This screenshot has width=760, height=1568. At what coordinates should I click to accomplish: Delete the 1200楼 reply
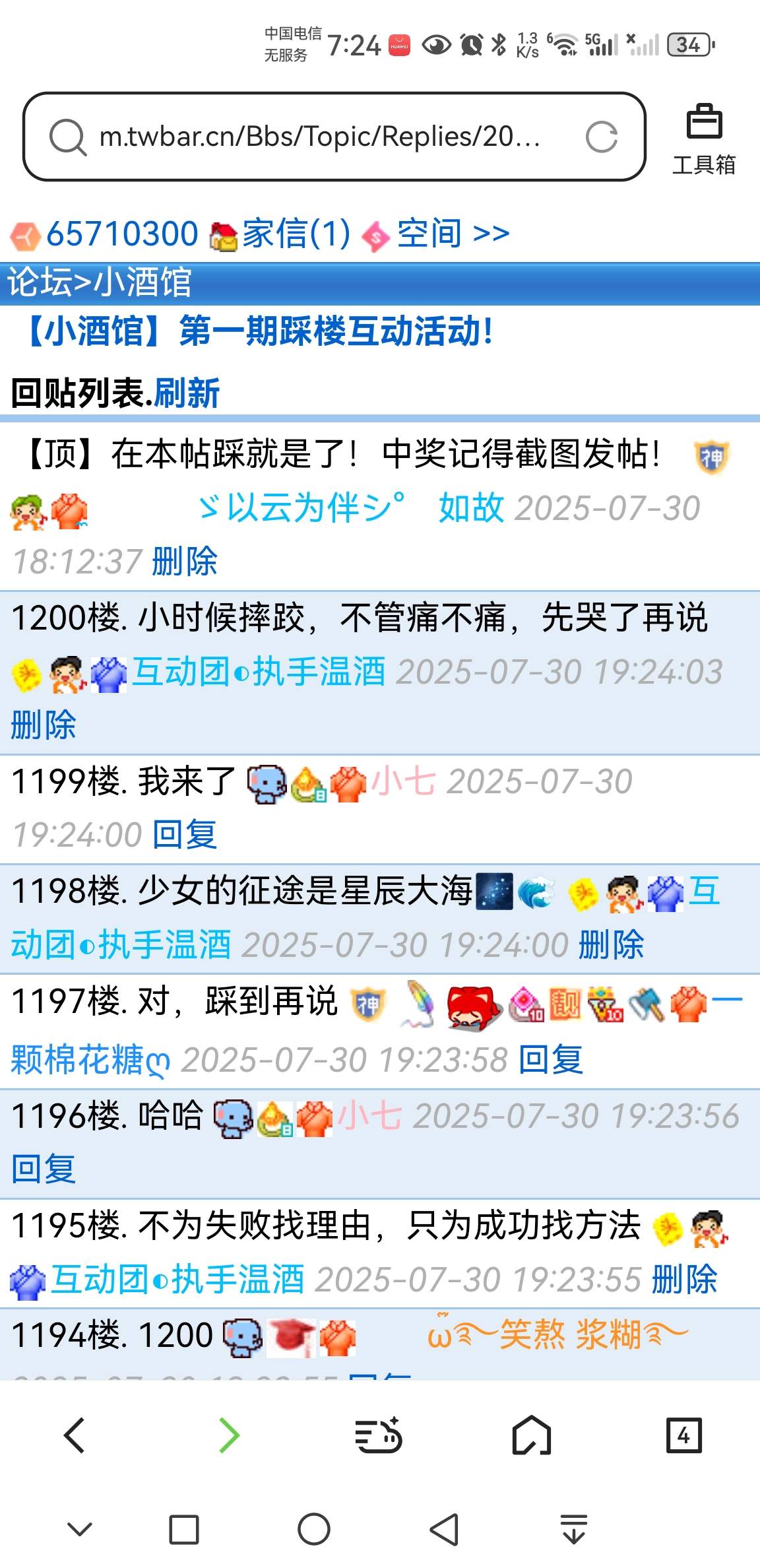pos(44,725)
